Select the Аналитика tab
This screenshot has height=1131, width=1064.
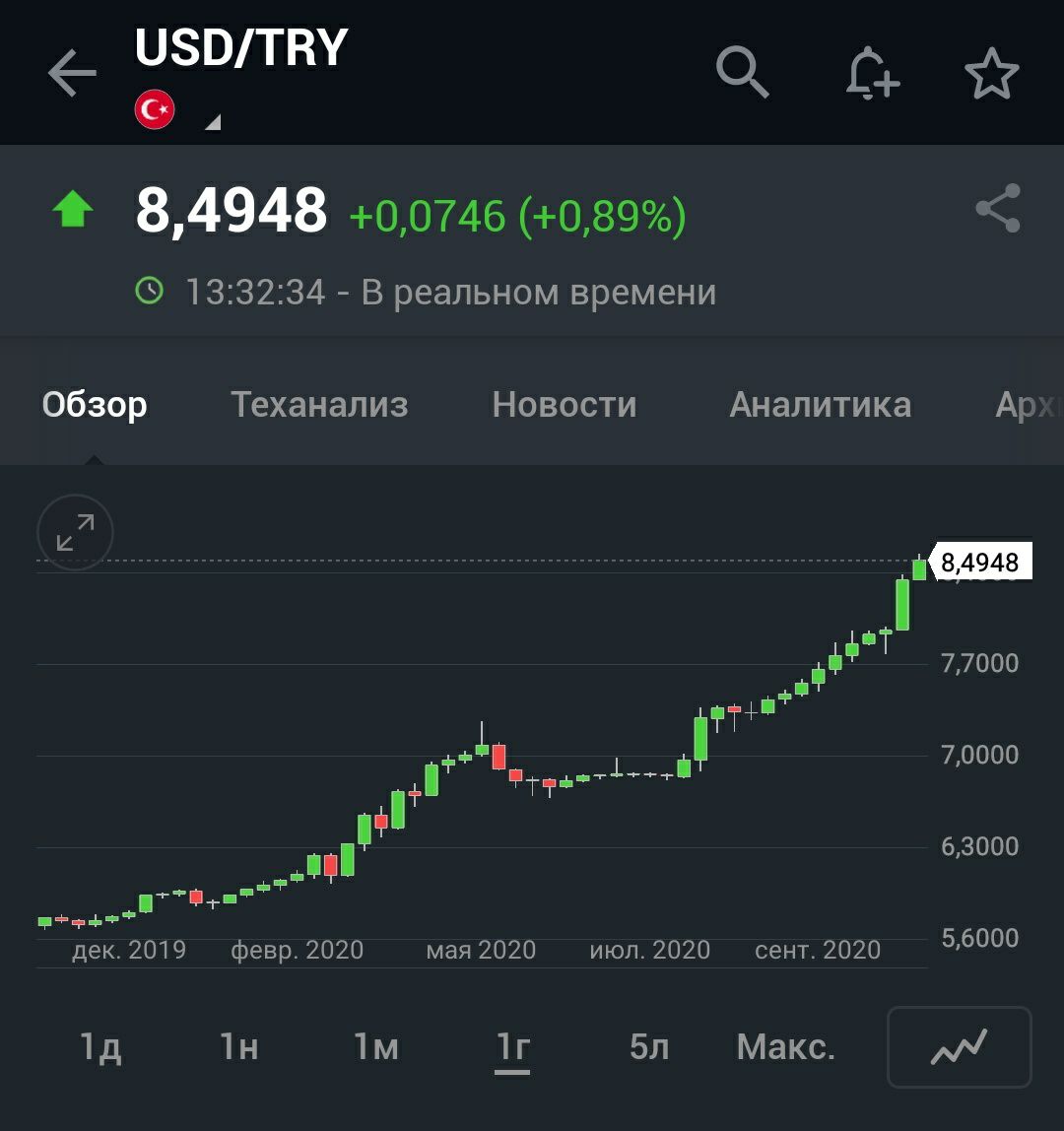tap(820, 404)
